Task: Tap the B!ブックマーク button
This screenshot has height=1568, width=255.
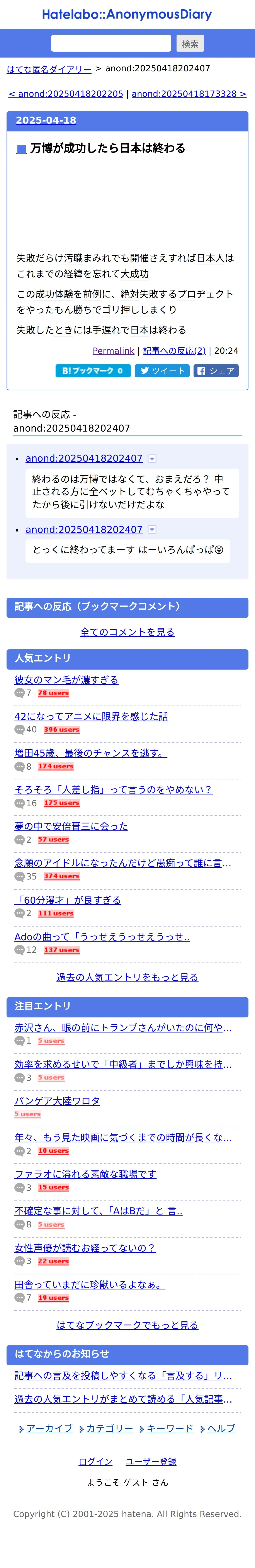Action: [93, 371]
